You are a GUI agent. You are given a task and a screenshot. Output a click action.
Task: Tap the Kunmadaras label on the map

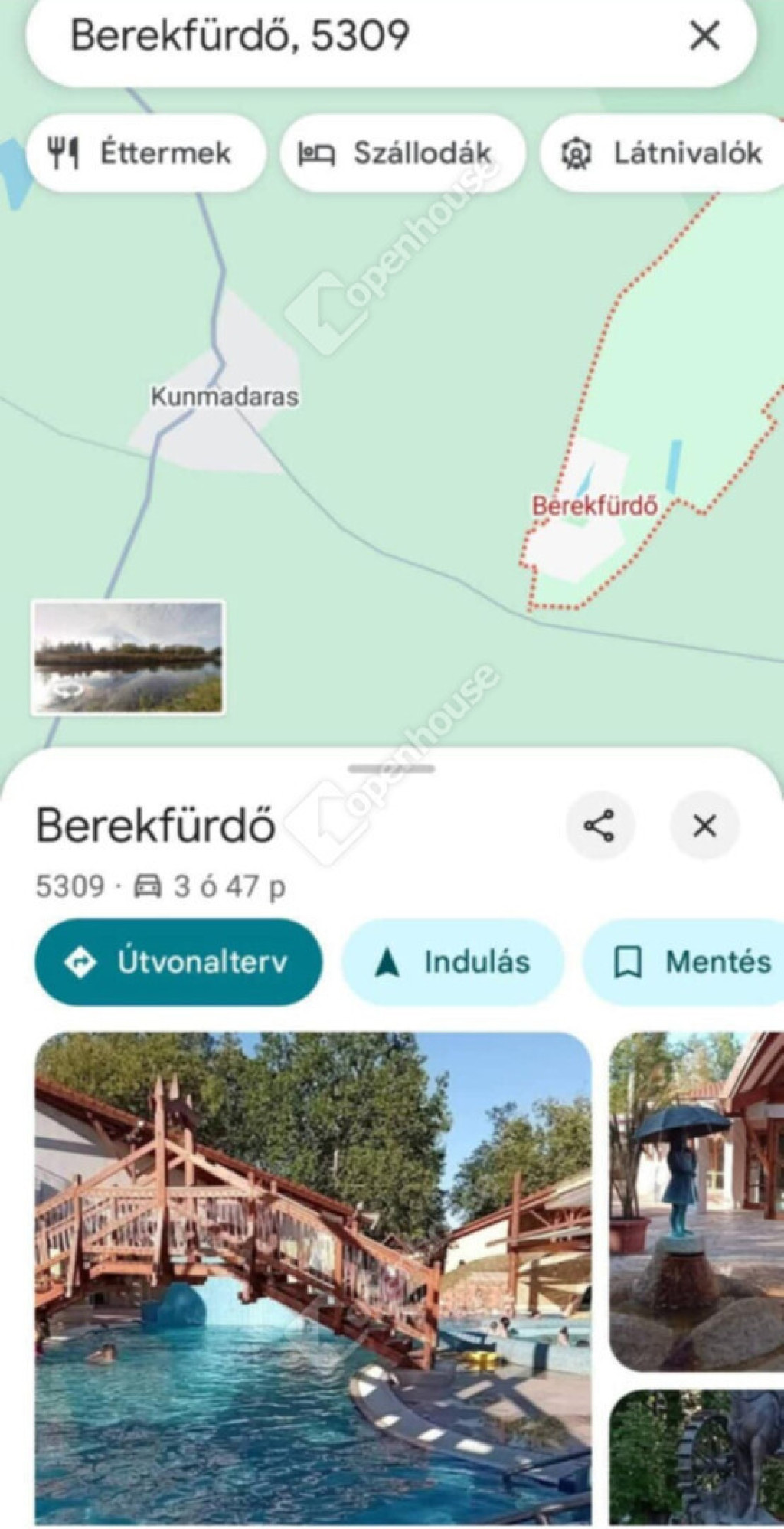[x=224, y=397]
